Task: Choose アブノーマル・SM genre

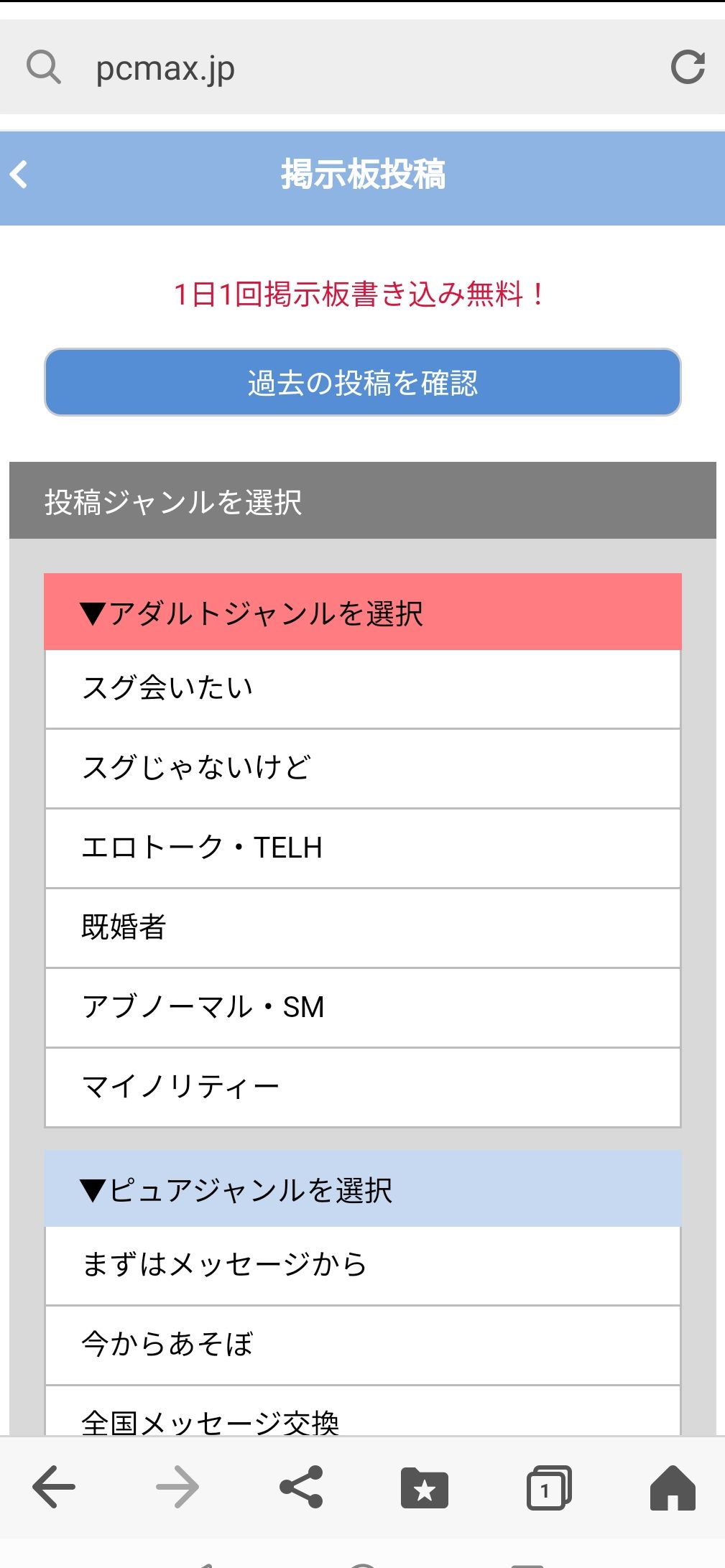Action: pos(362,1007)
